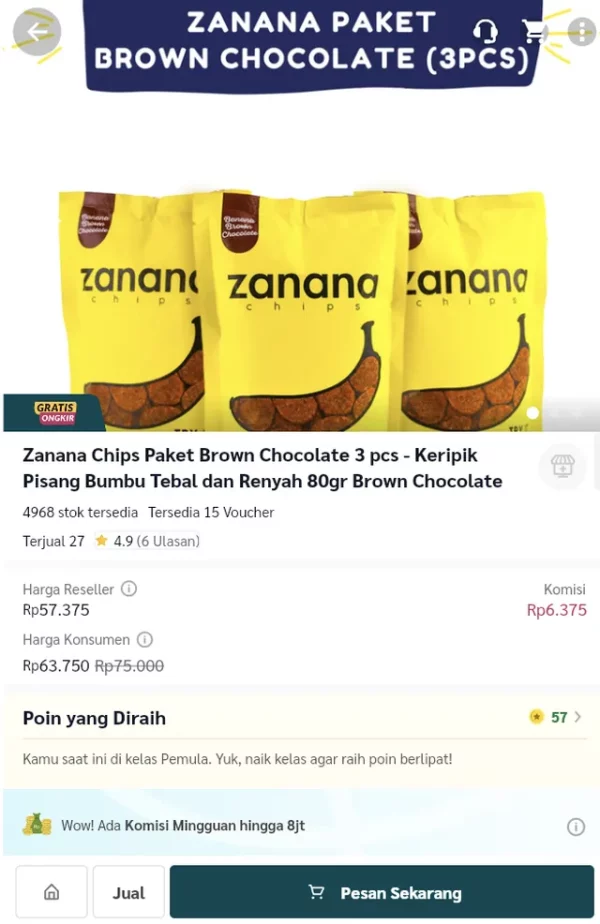
Task: Show info about Harga Reseller
Action: tap(129, 589)
